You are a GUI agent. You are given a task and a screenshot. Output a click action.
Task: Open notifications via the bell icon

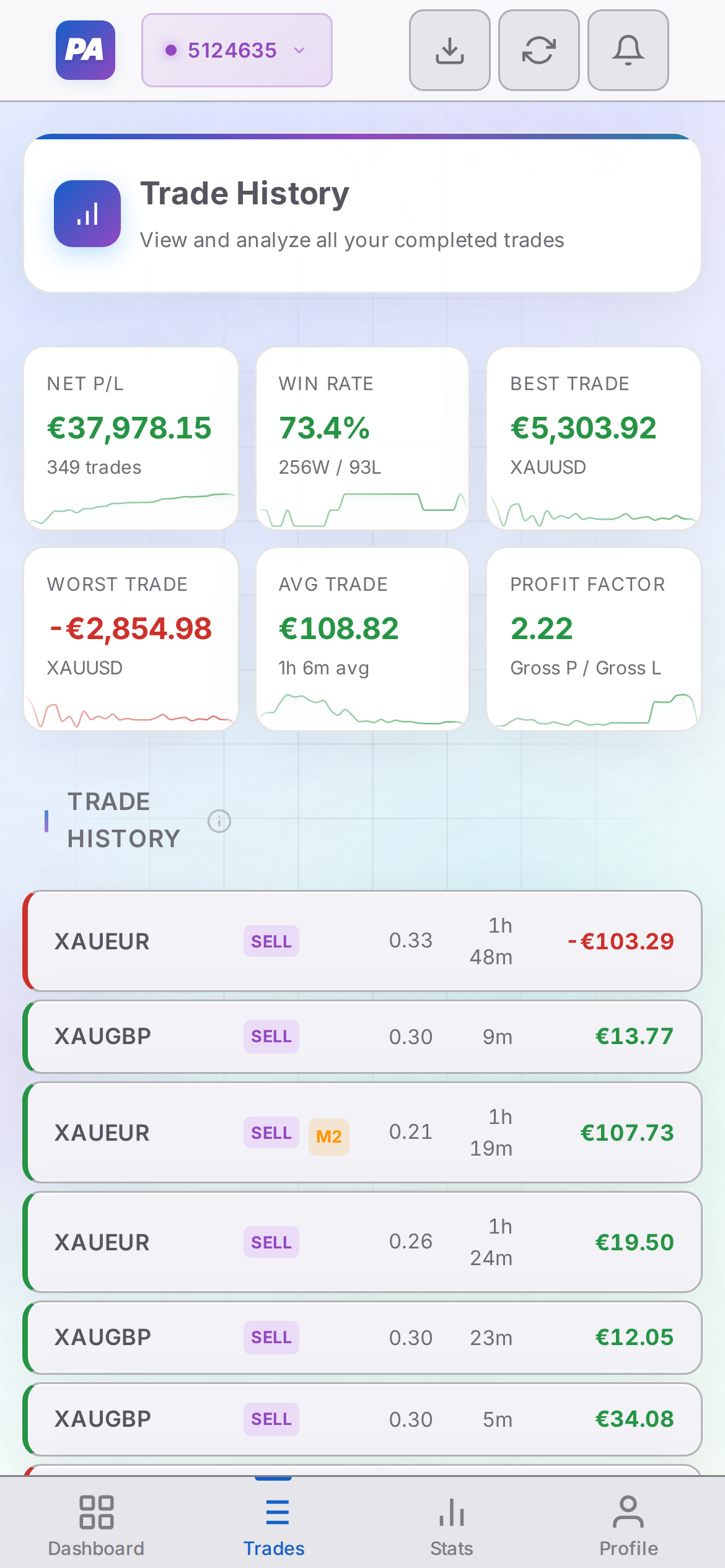(x=628, y=50)
